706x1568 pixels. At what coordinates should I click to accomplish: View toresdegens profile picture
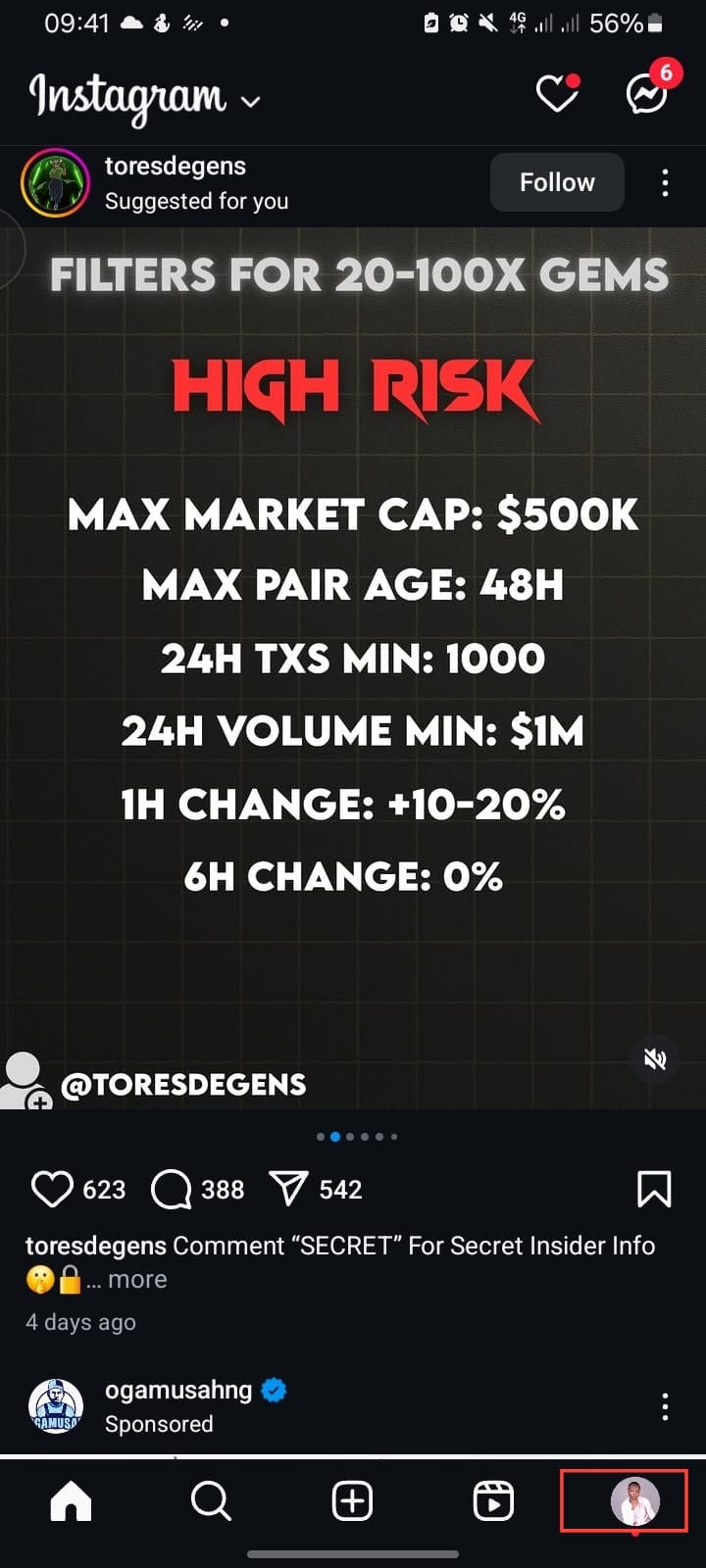[55, 182]
